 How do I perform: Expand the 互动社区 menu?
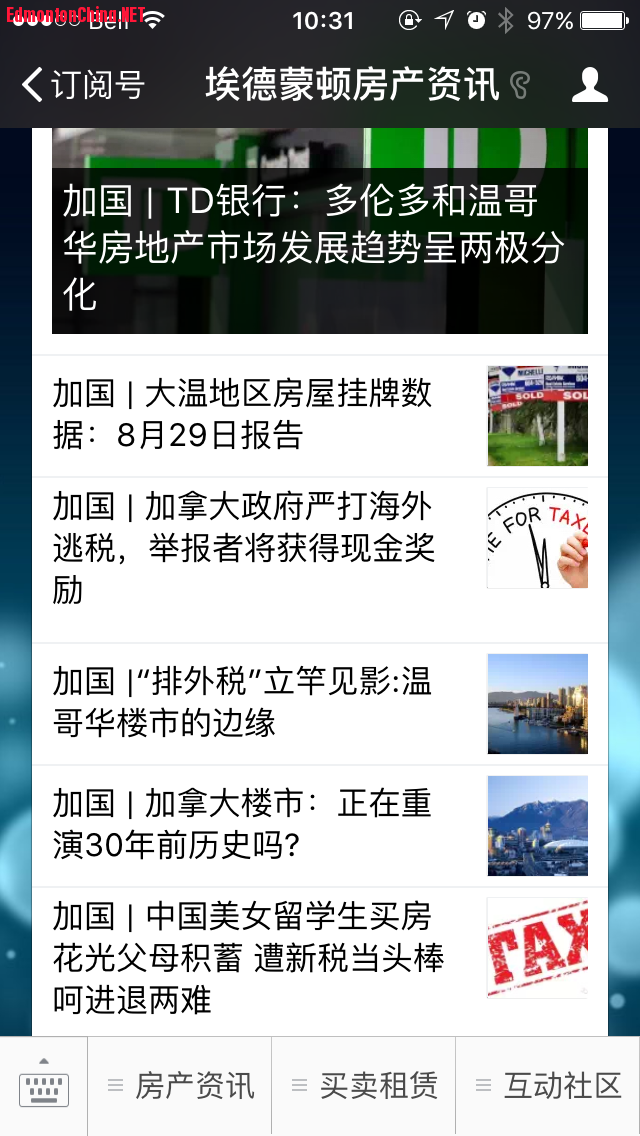tap(548, 1086)
